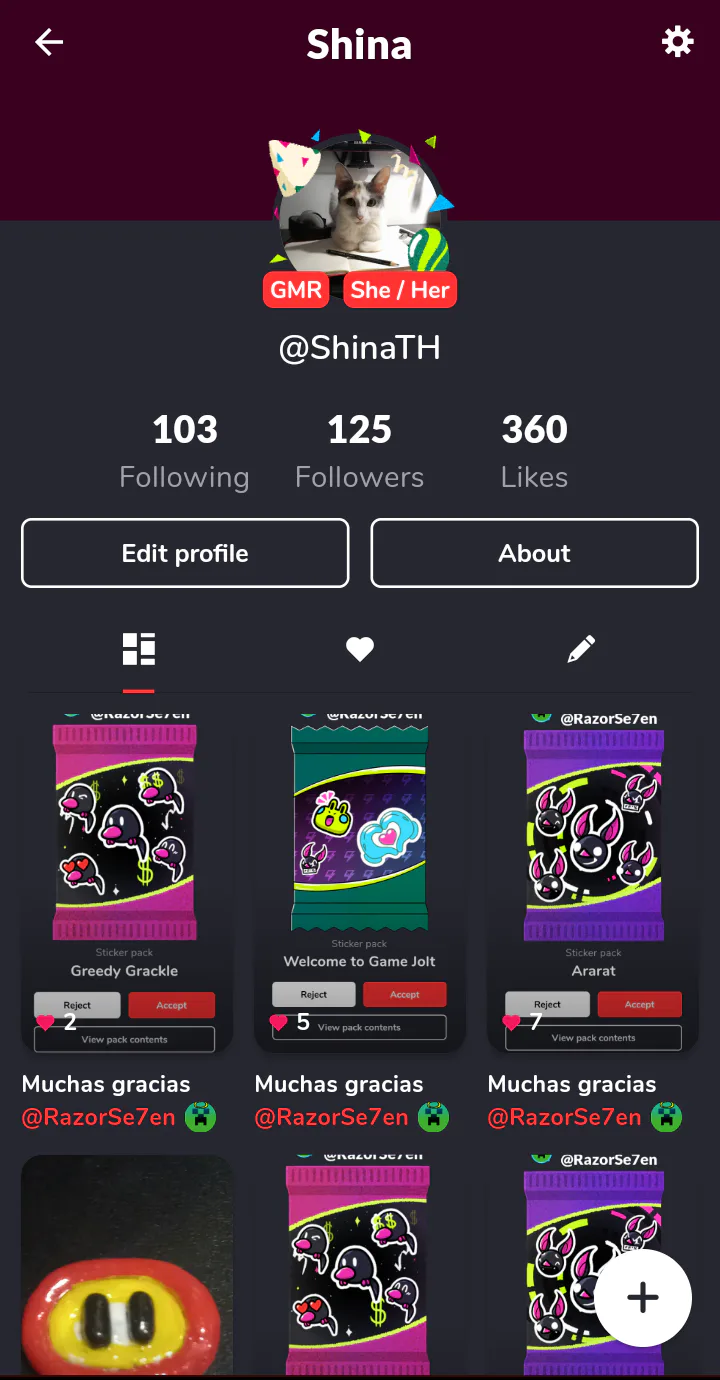Open the red and yellow clay figure post
The width and height of the screenshot is (720, 1380).
click(126, 1265)
